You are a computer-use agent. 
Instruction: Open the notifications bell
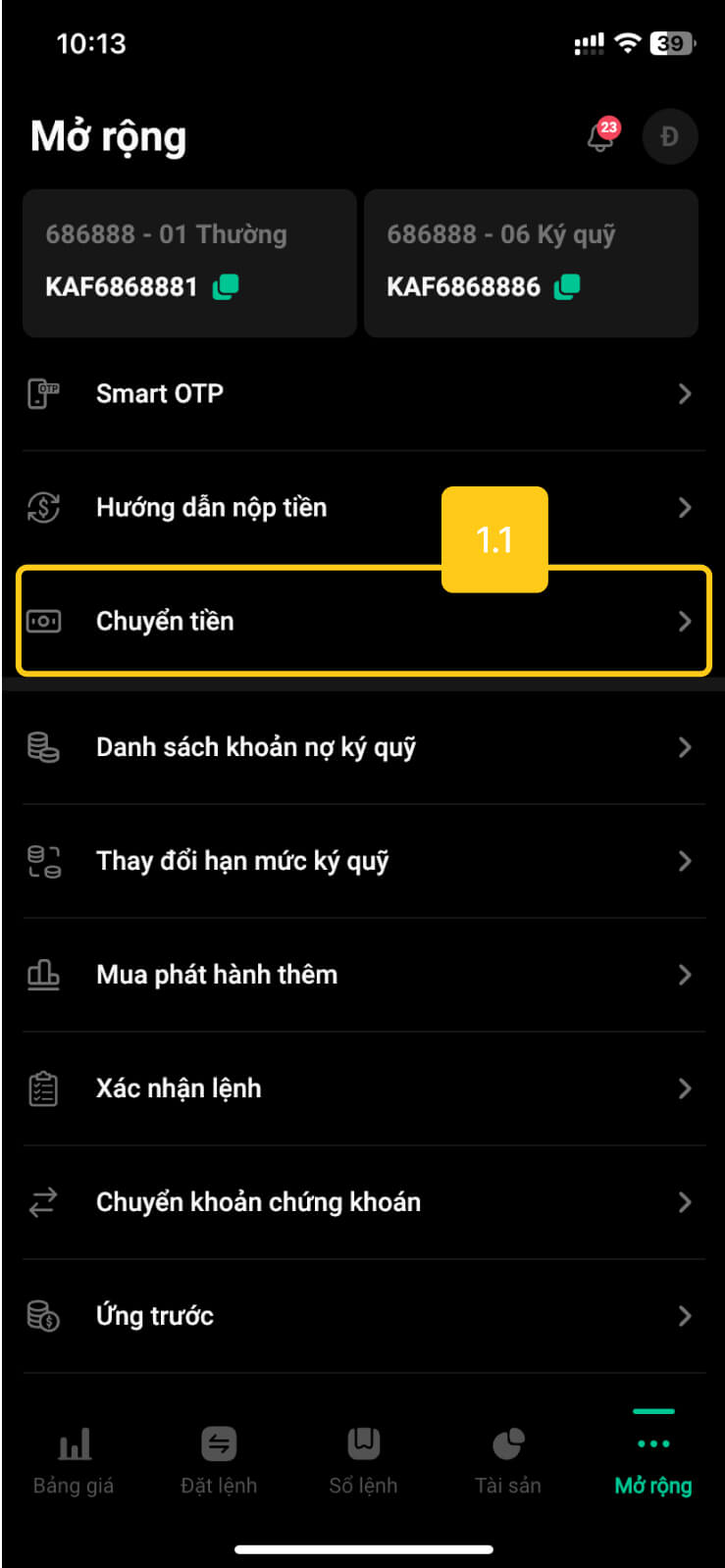click(601, 136)
